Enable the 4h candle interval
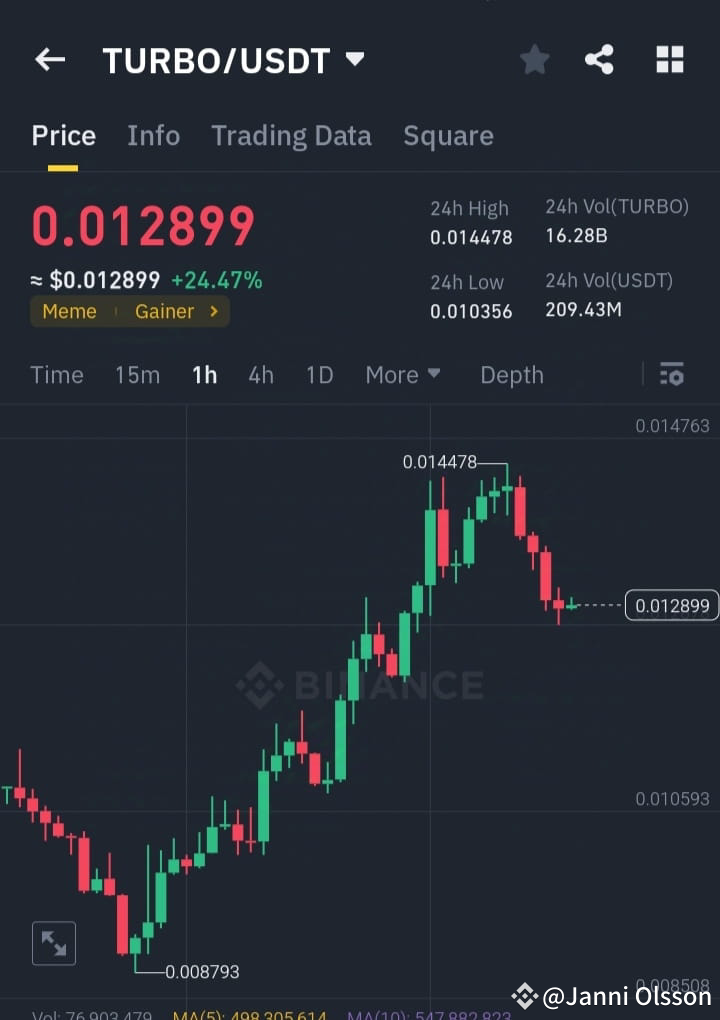The image size is (720, 1020). point(261,375)
